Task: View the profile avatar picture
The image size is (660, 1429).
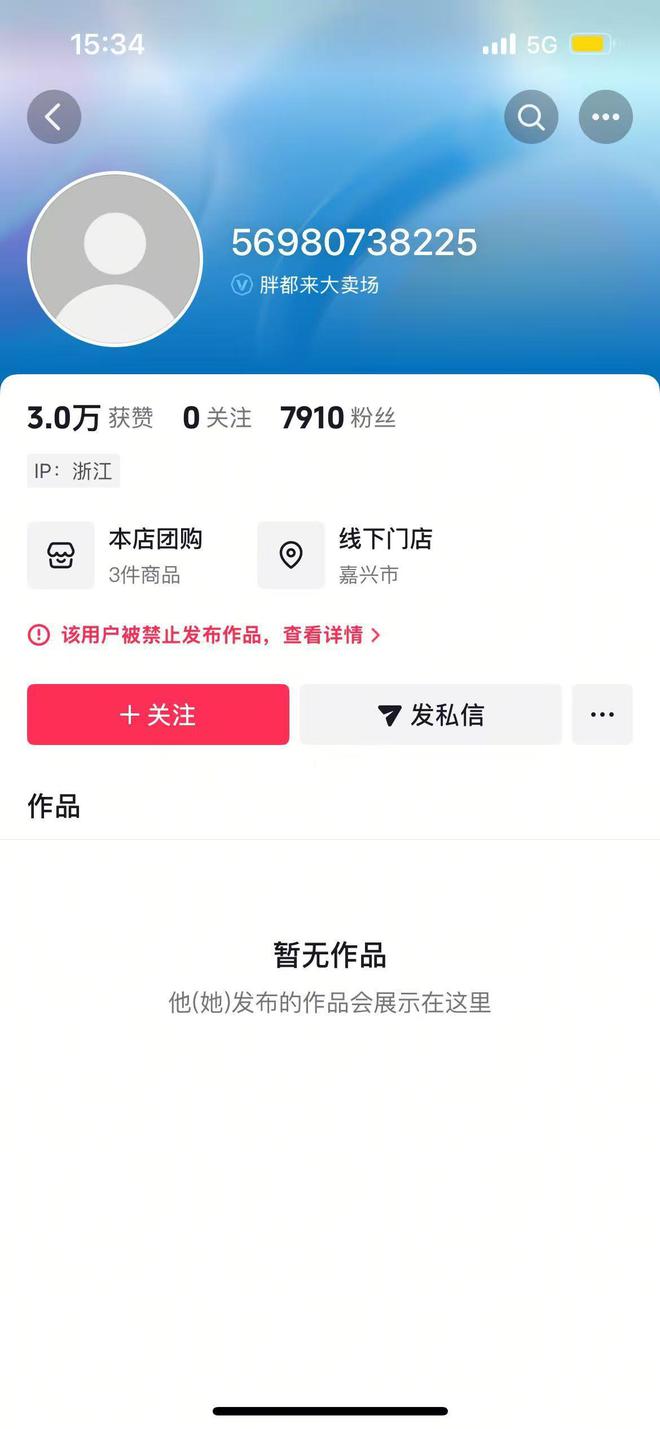Action: pos(115,259)
